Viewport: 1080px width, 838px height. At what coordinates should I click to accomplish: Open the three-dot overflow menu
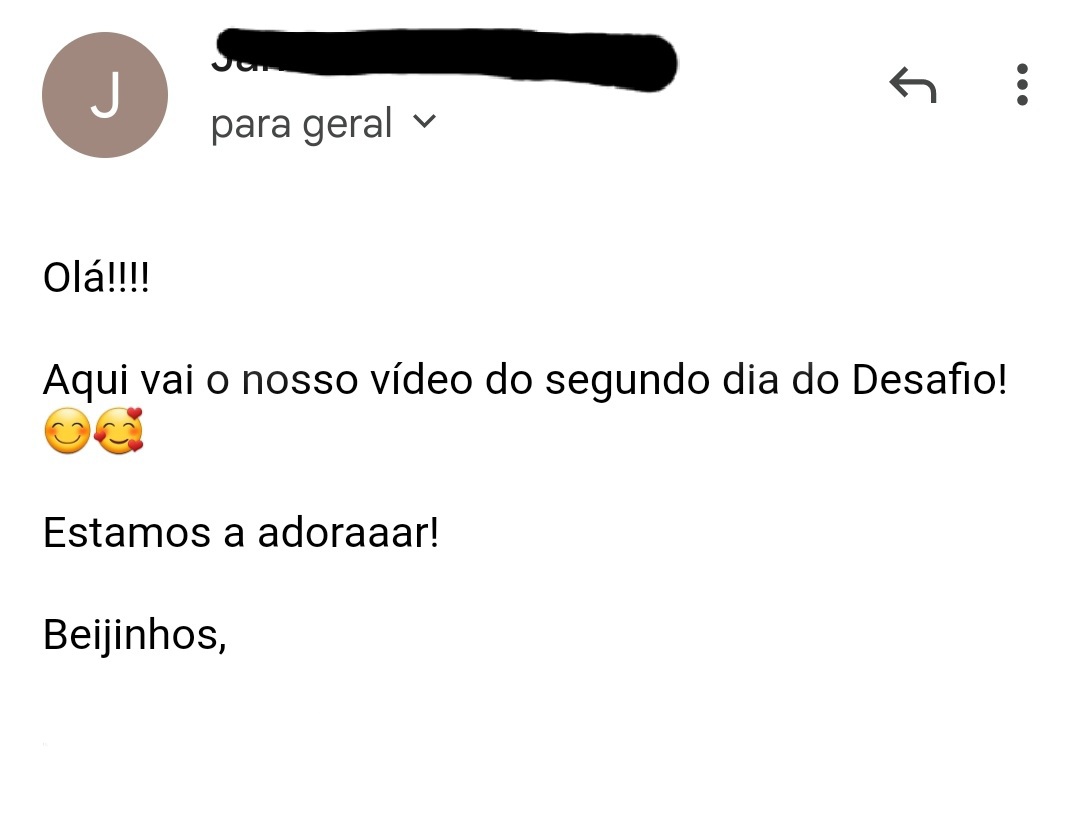tap(1021, 85)
